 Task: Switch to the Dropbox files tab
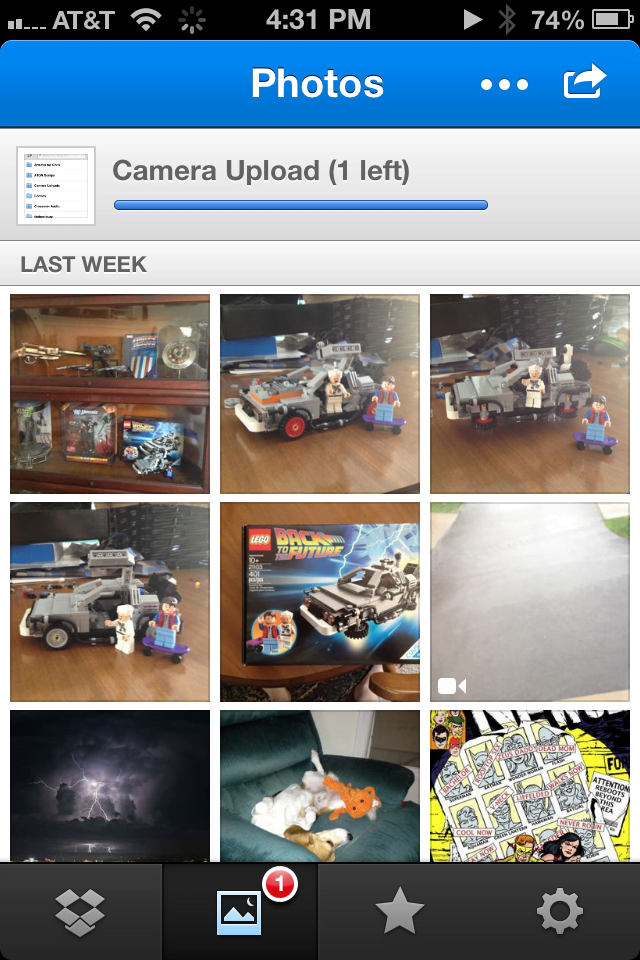(x=81, y=911)
